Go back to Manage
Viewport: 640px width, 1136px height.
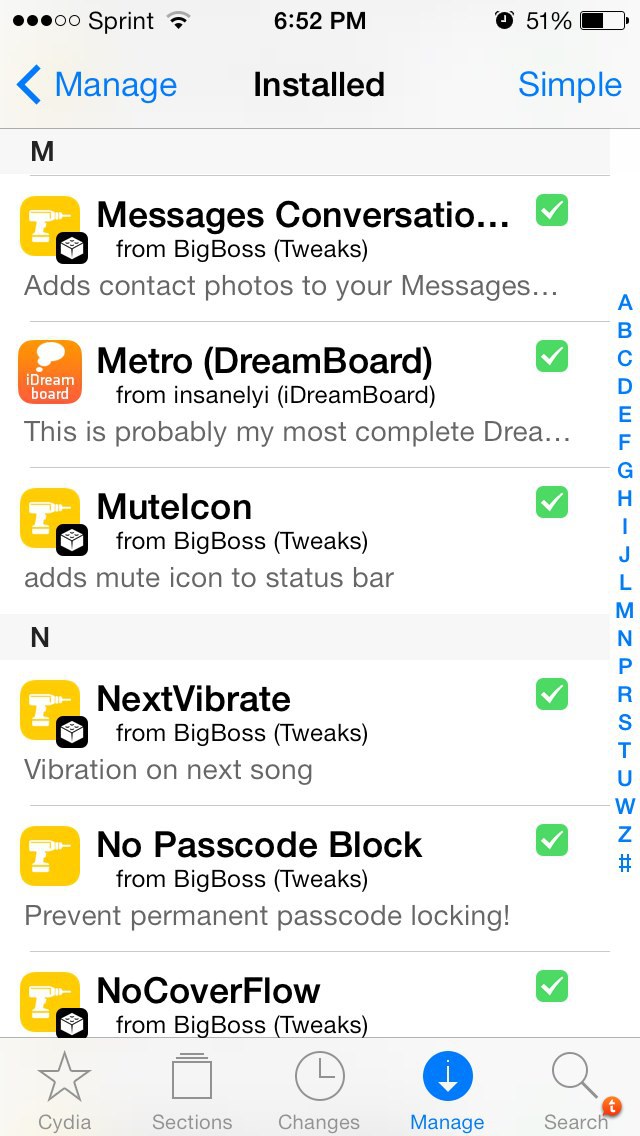click(x=97, y=85)
